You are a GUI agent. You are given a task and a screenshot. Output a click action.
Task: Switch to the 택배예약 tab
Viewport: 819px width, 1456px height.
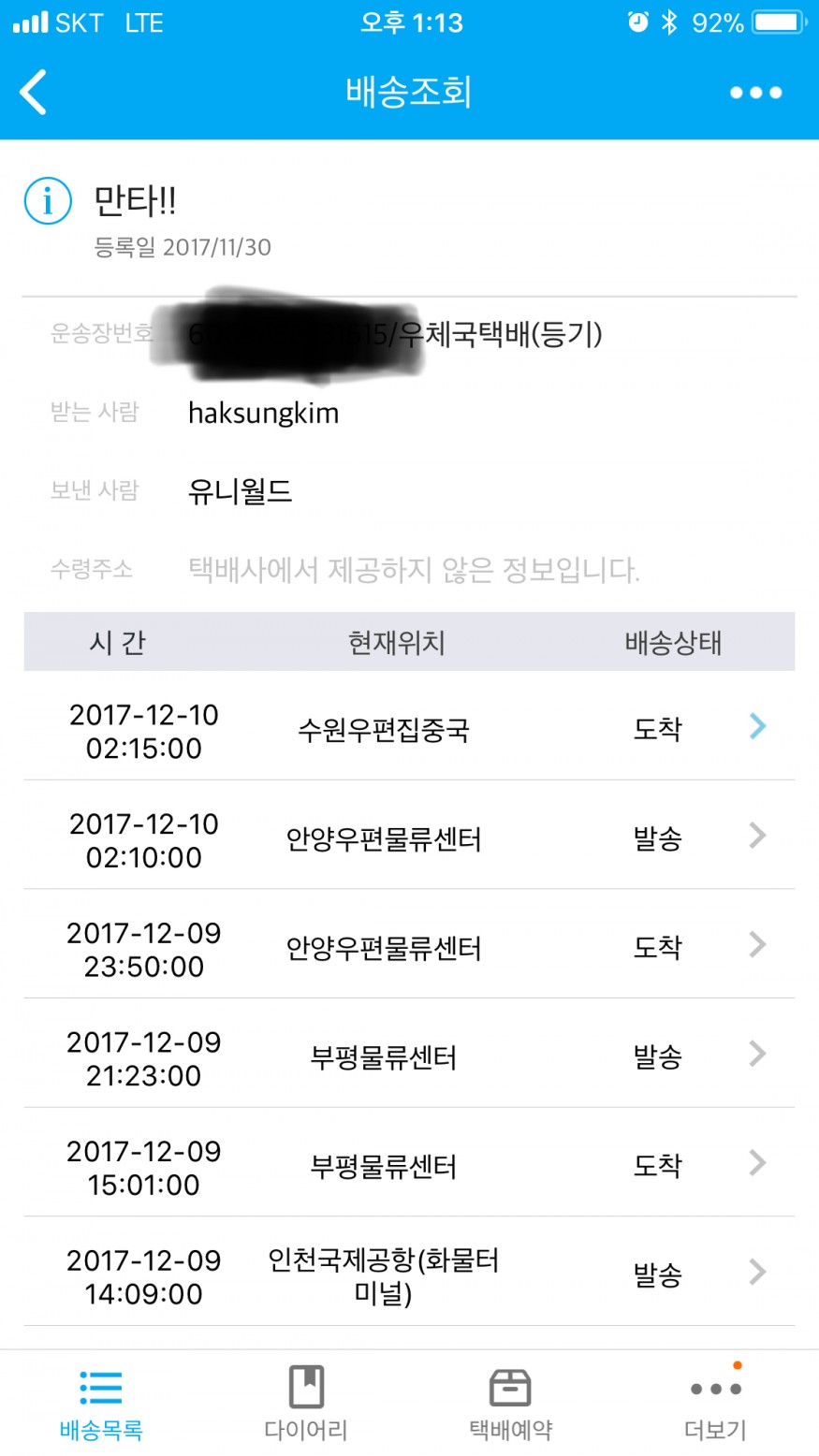(x=511, y=1403)
